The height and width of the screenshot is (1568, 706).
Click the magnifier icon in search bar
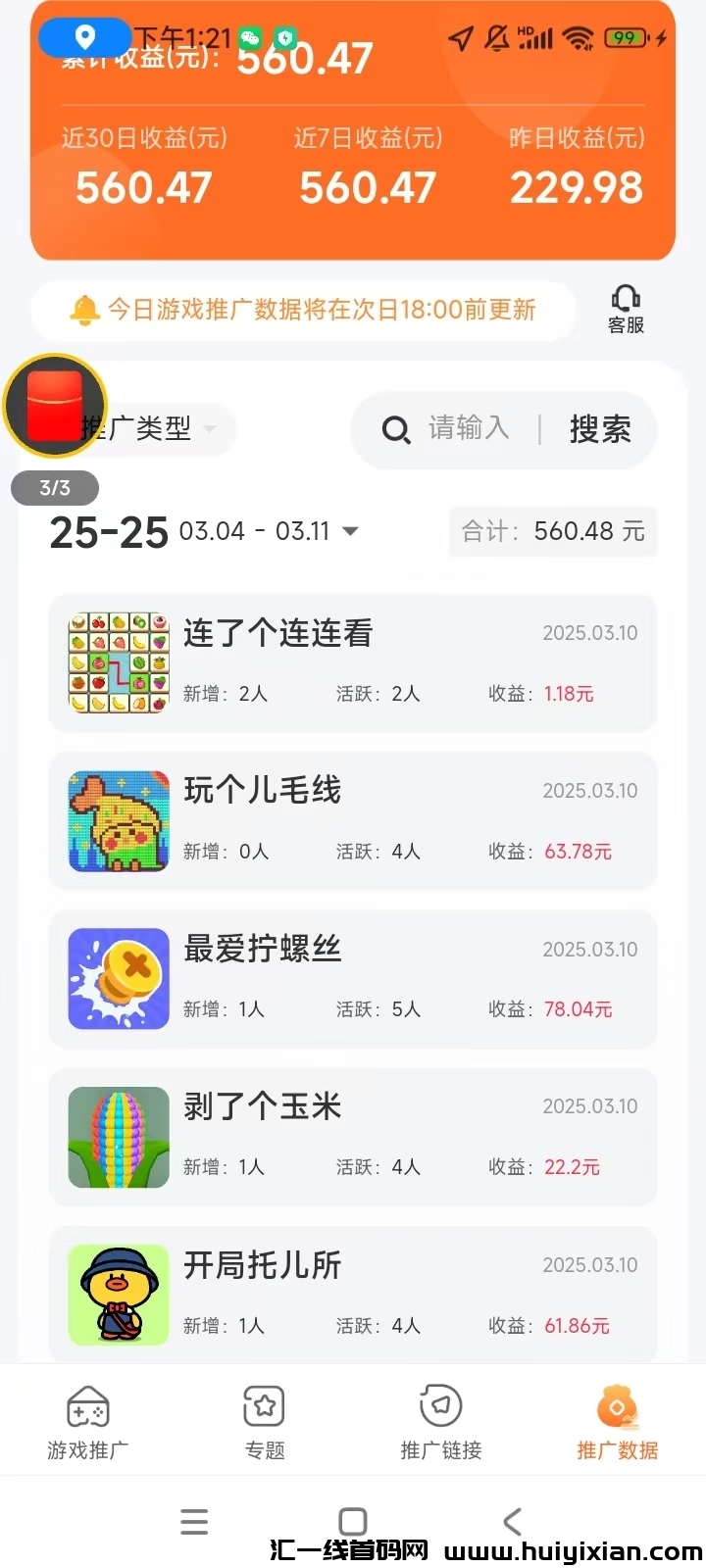[396, 429]
